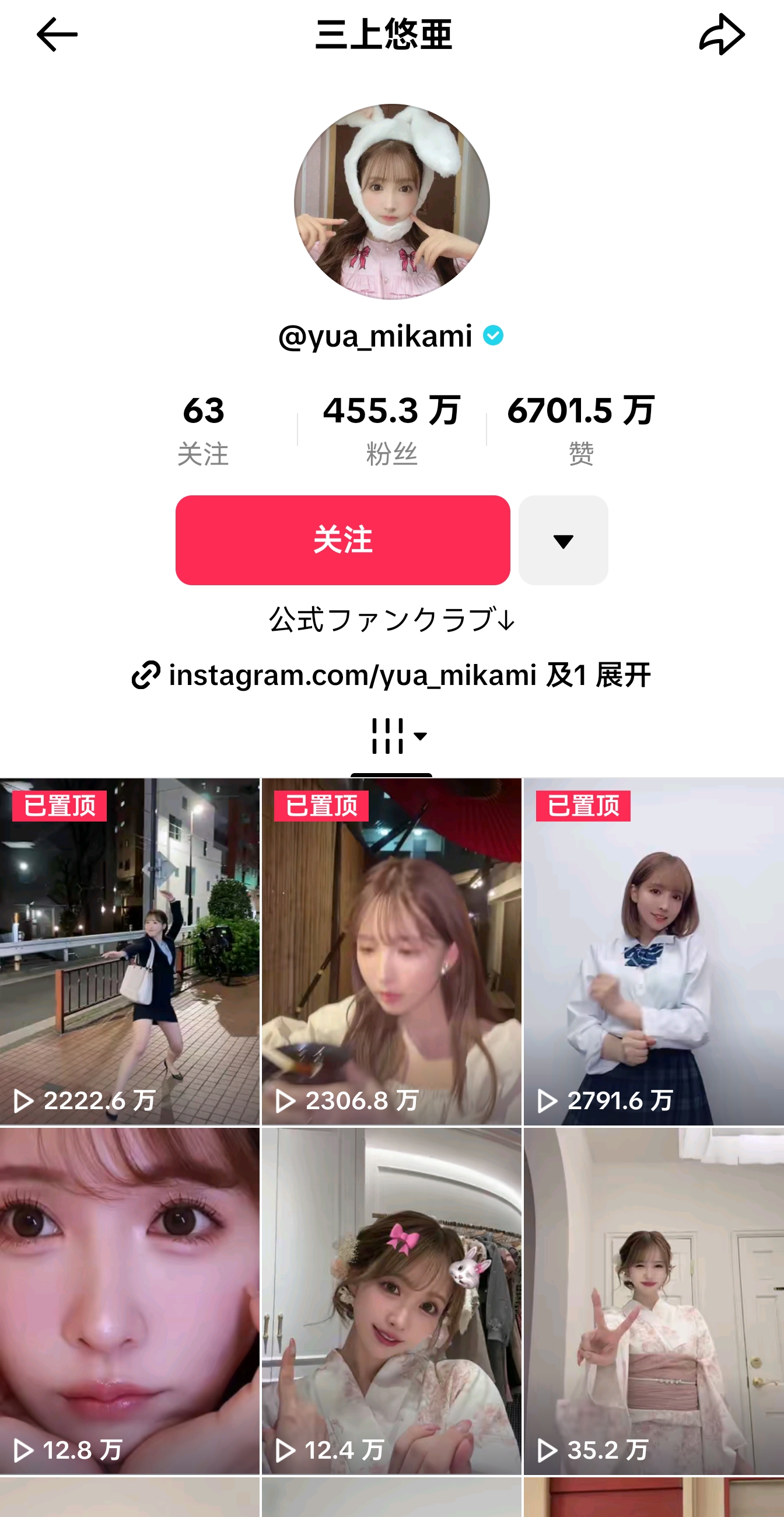The image size is (784, 1517).
Task: Play pinned video with 2222.6 万 views
Action: (129, 951)
